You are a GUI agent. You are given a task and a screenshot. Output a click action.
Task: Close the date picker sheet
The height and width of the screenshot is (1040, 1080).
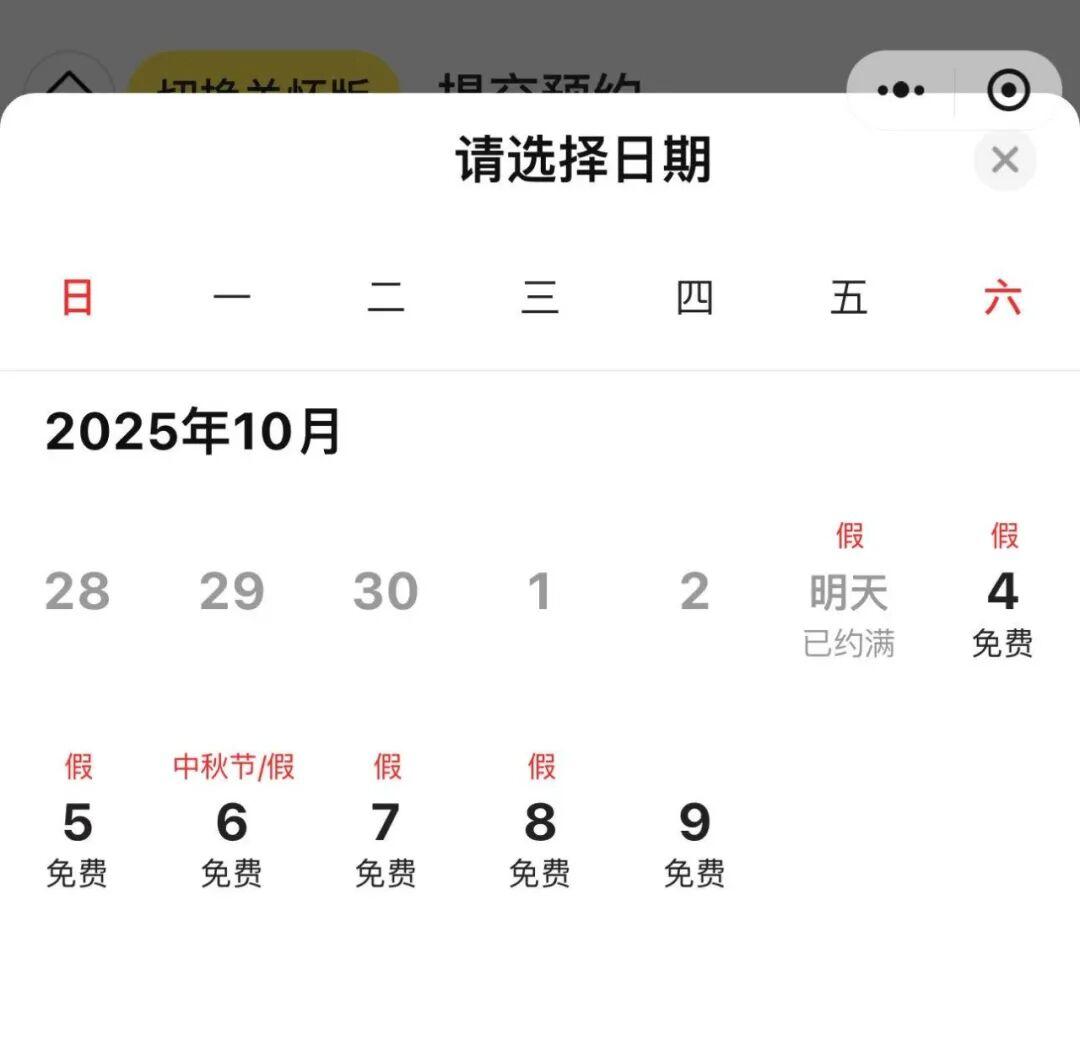point(1004,160)
